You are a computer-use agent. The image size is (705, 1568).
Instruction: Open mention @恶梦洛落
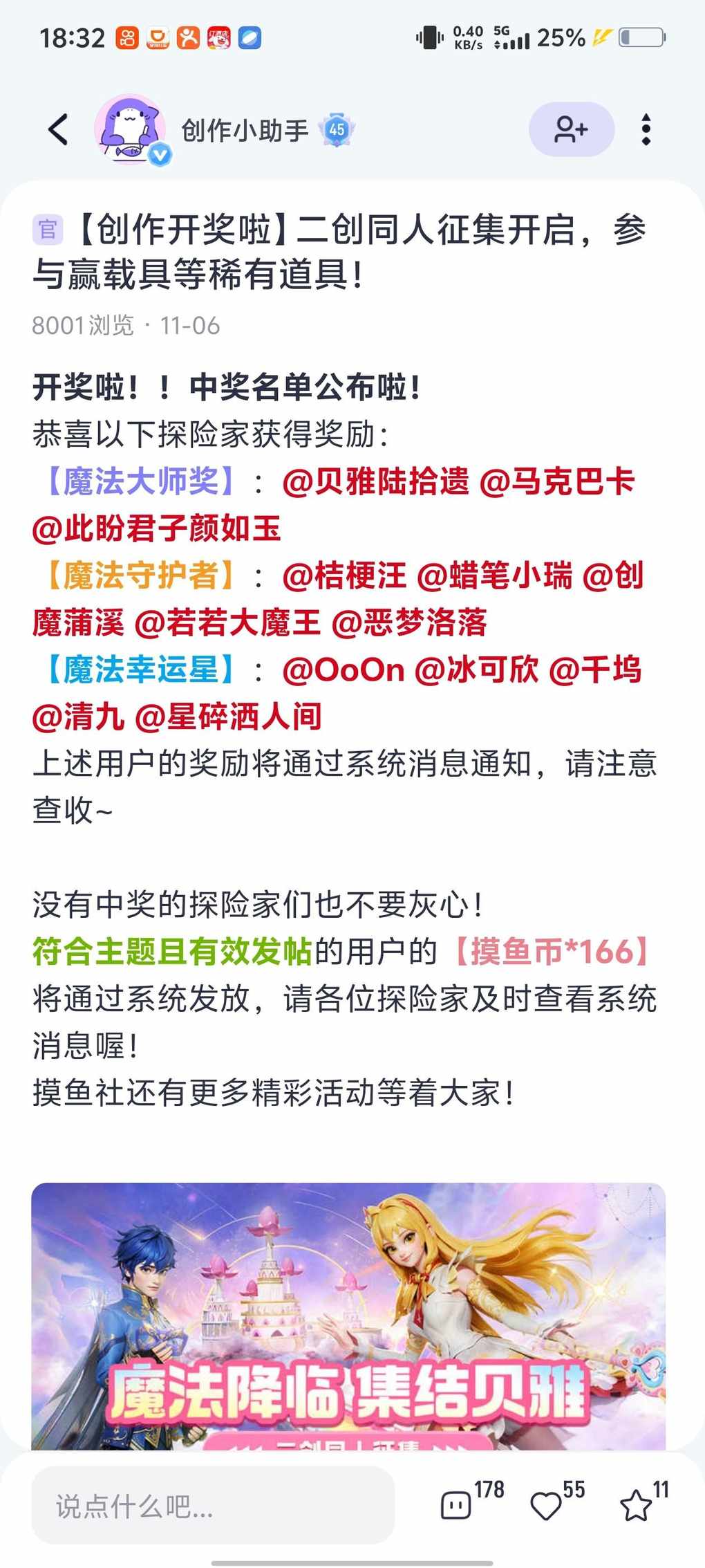(409, 623)
